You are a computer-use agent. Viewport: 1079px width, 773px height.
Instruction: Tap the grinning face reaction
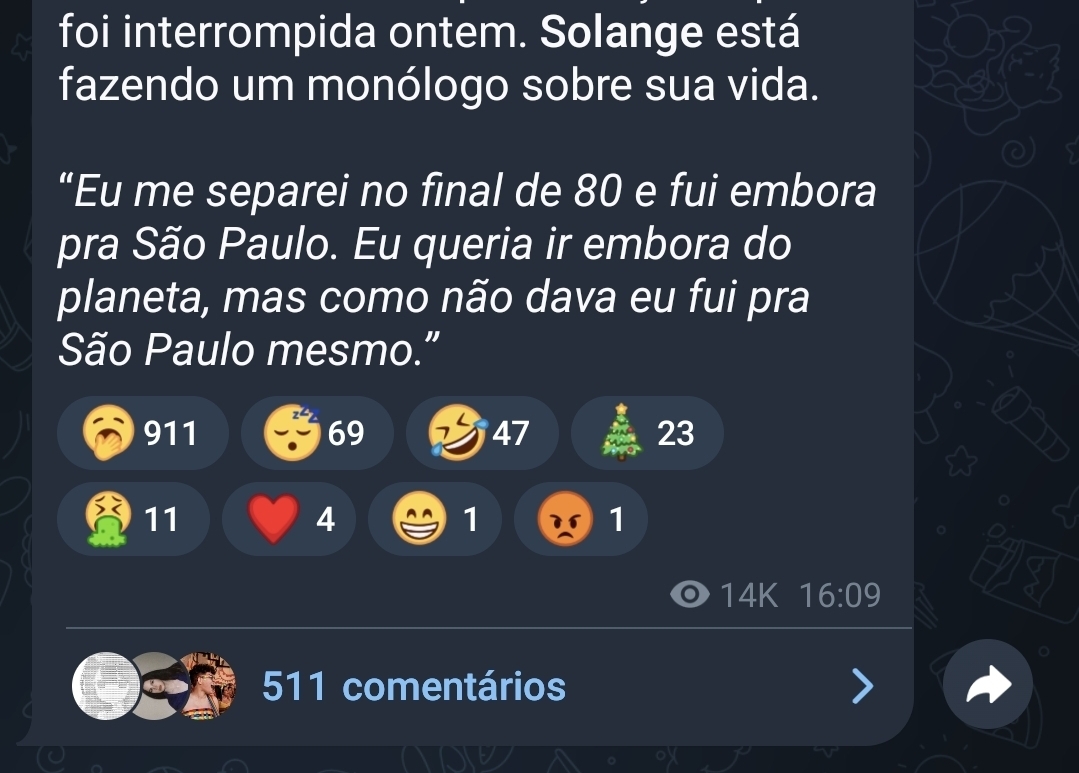(x=433, y=519)
